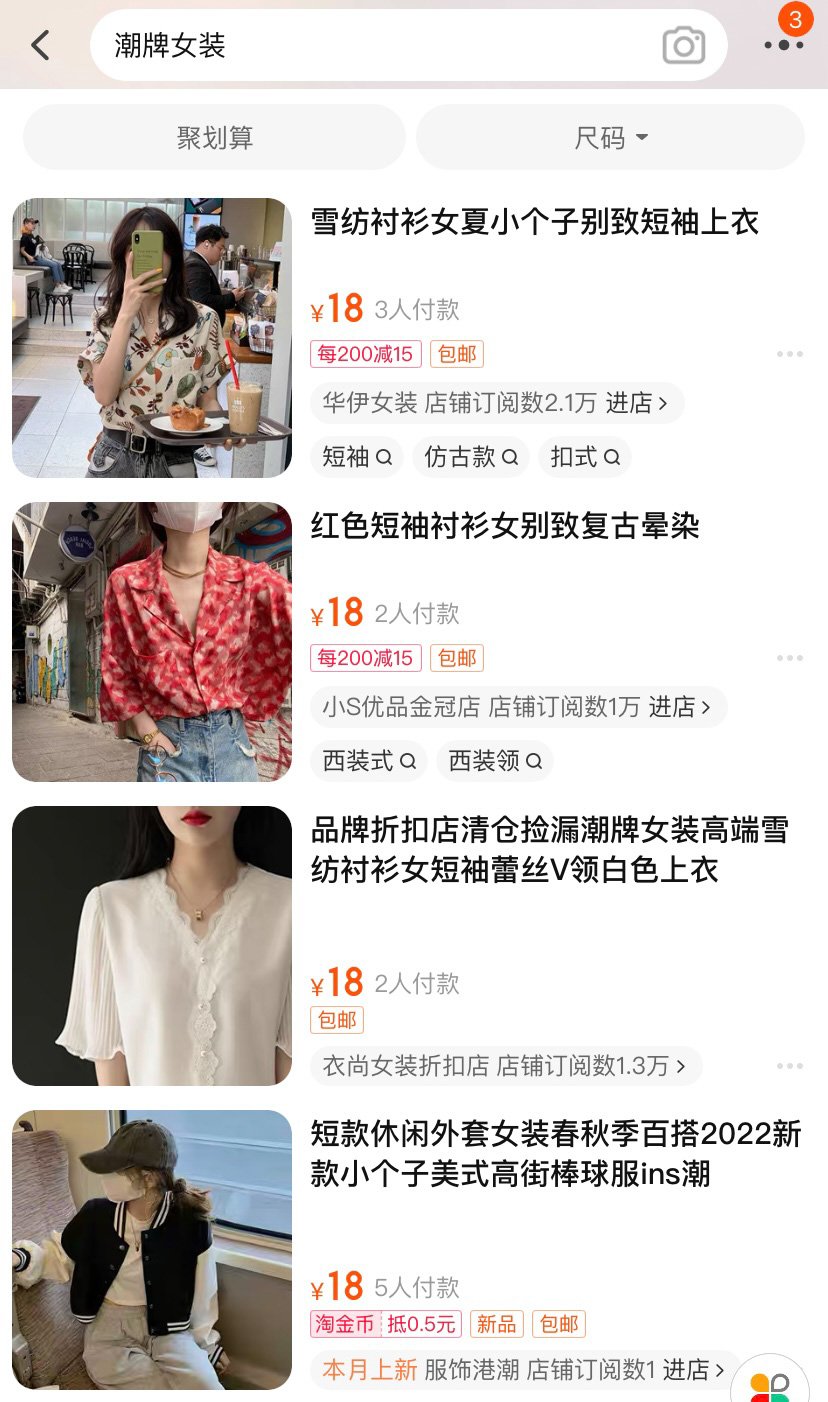Search the 西装领 tag chip
The height and width of the screenshot is (1402, 828).
(x=494, y=761)
